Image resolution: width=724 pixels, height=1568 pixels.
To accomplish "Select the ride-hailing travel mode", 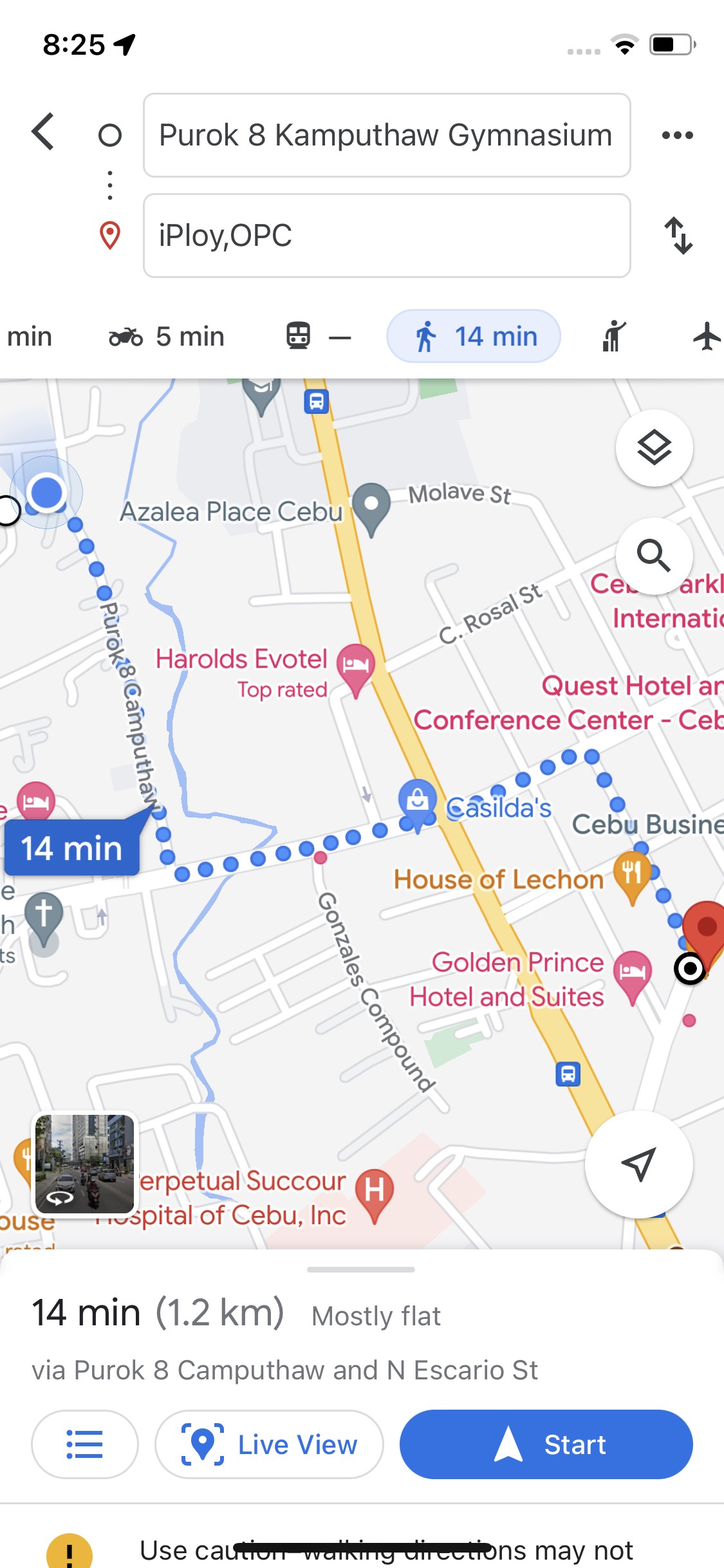I will click(613, 337).
